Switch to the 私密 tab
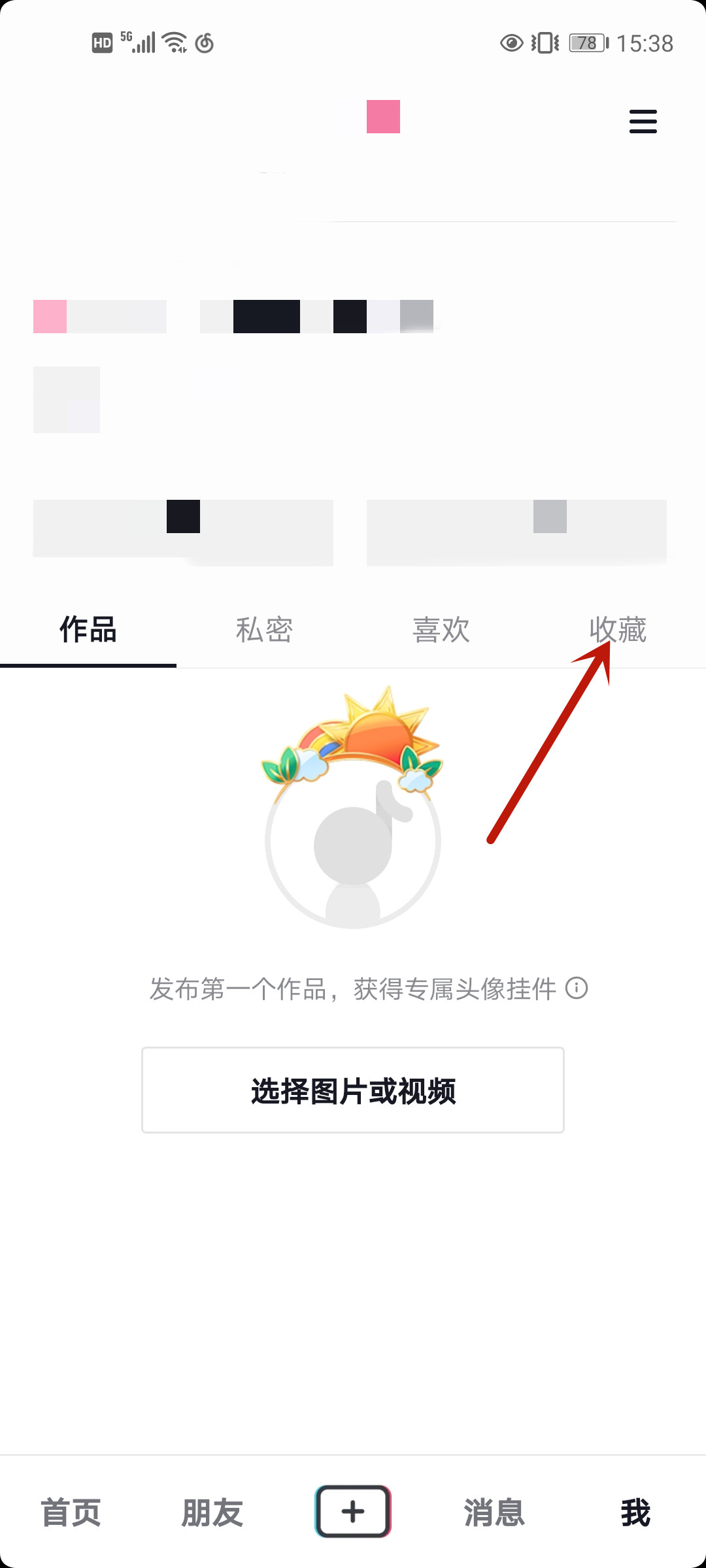 pyautogui.click(x=264, y=630)
